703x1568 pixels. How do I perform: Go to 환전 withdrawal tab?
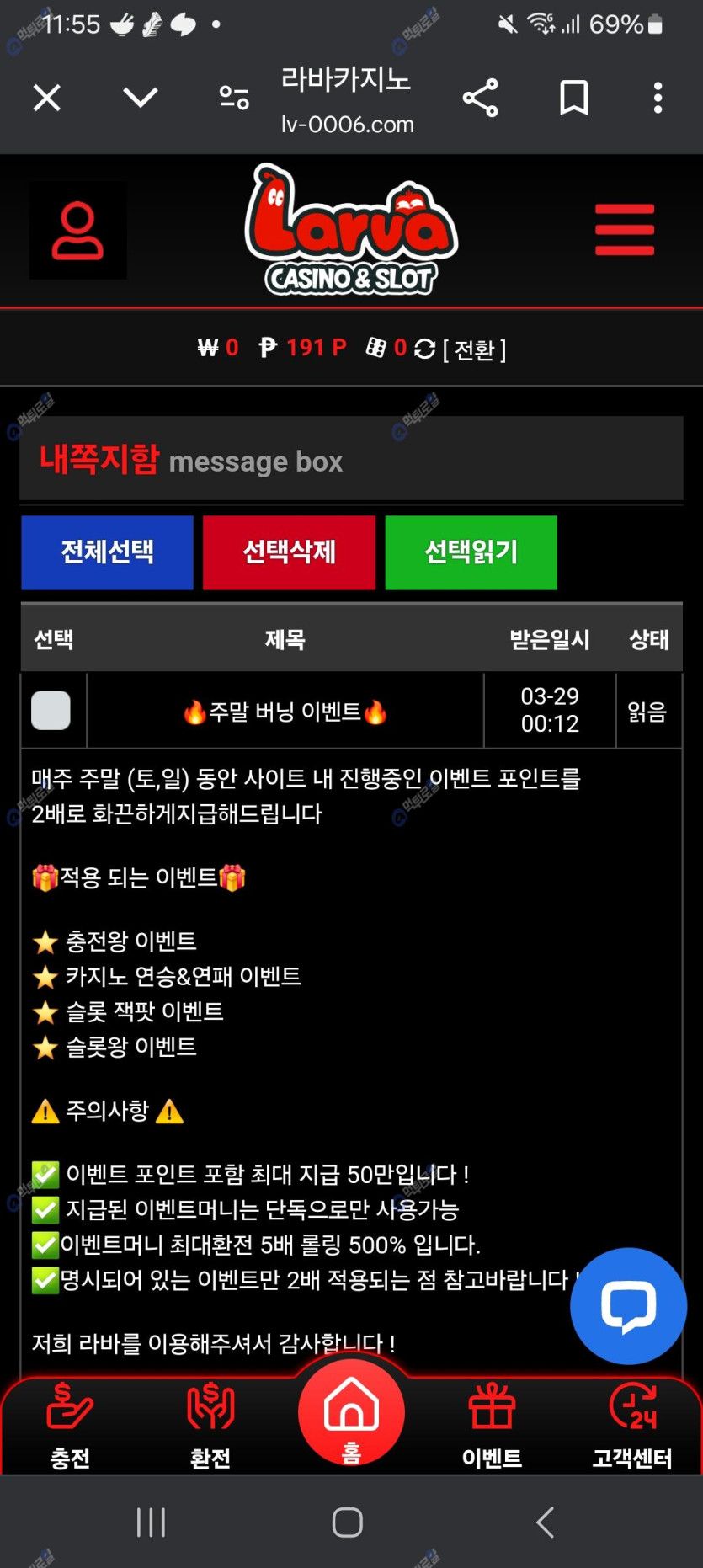210,1425
